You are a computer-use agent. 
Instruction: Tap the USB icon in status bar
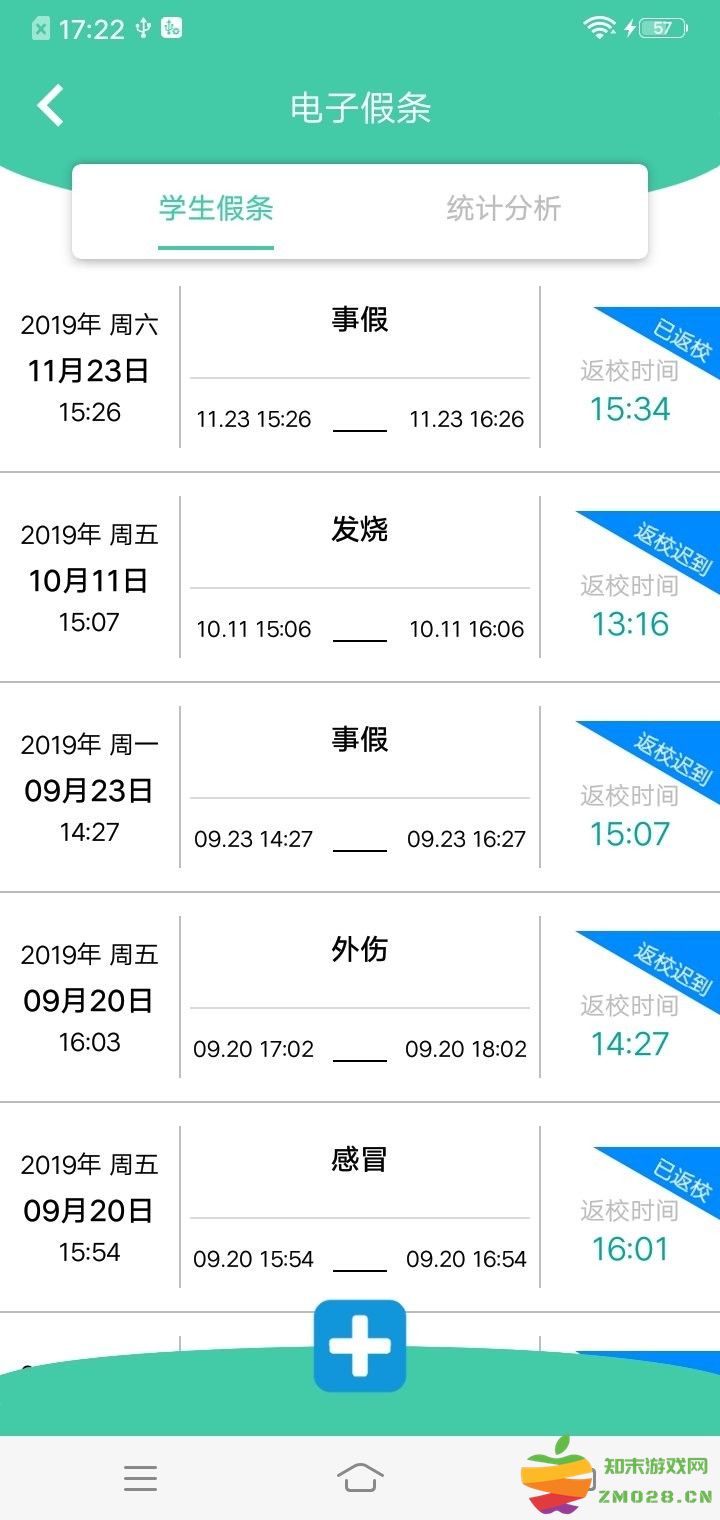pyautogui.click(x=141, y=27)
